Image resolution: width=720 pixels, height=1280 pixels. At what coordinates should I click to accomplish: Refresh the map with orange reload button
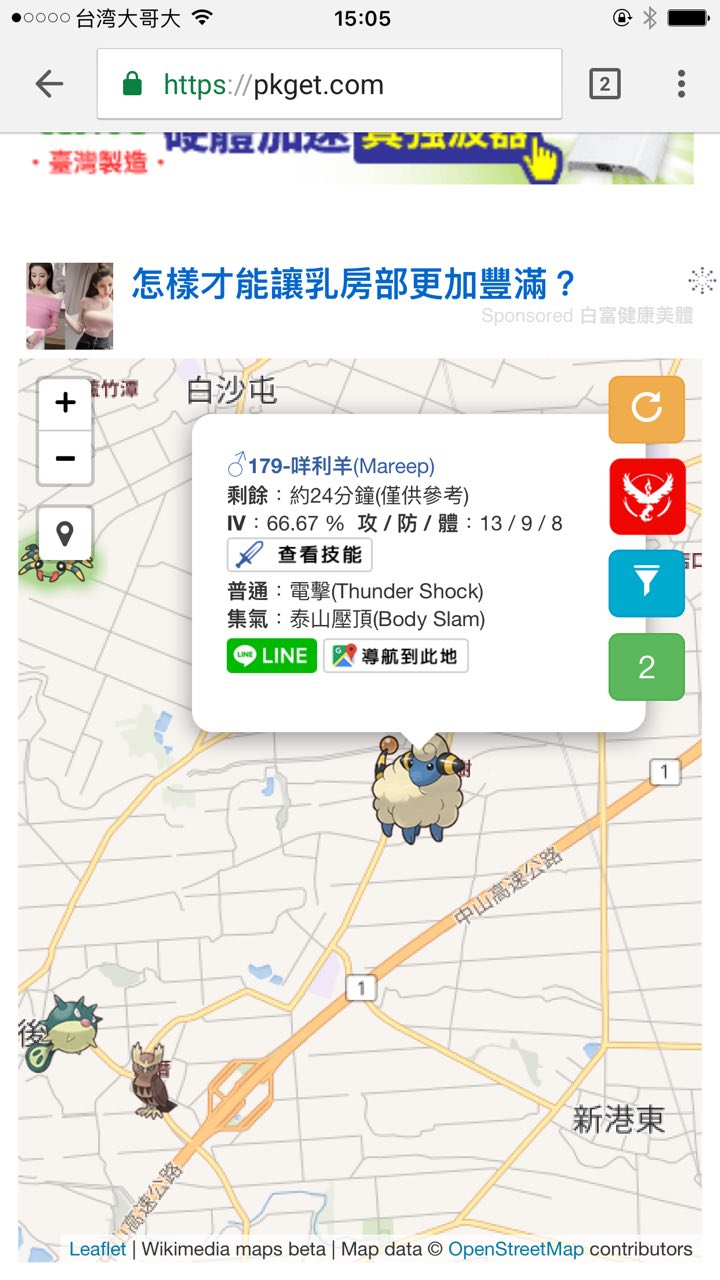[647, 409]
